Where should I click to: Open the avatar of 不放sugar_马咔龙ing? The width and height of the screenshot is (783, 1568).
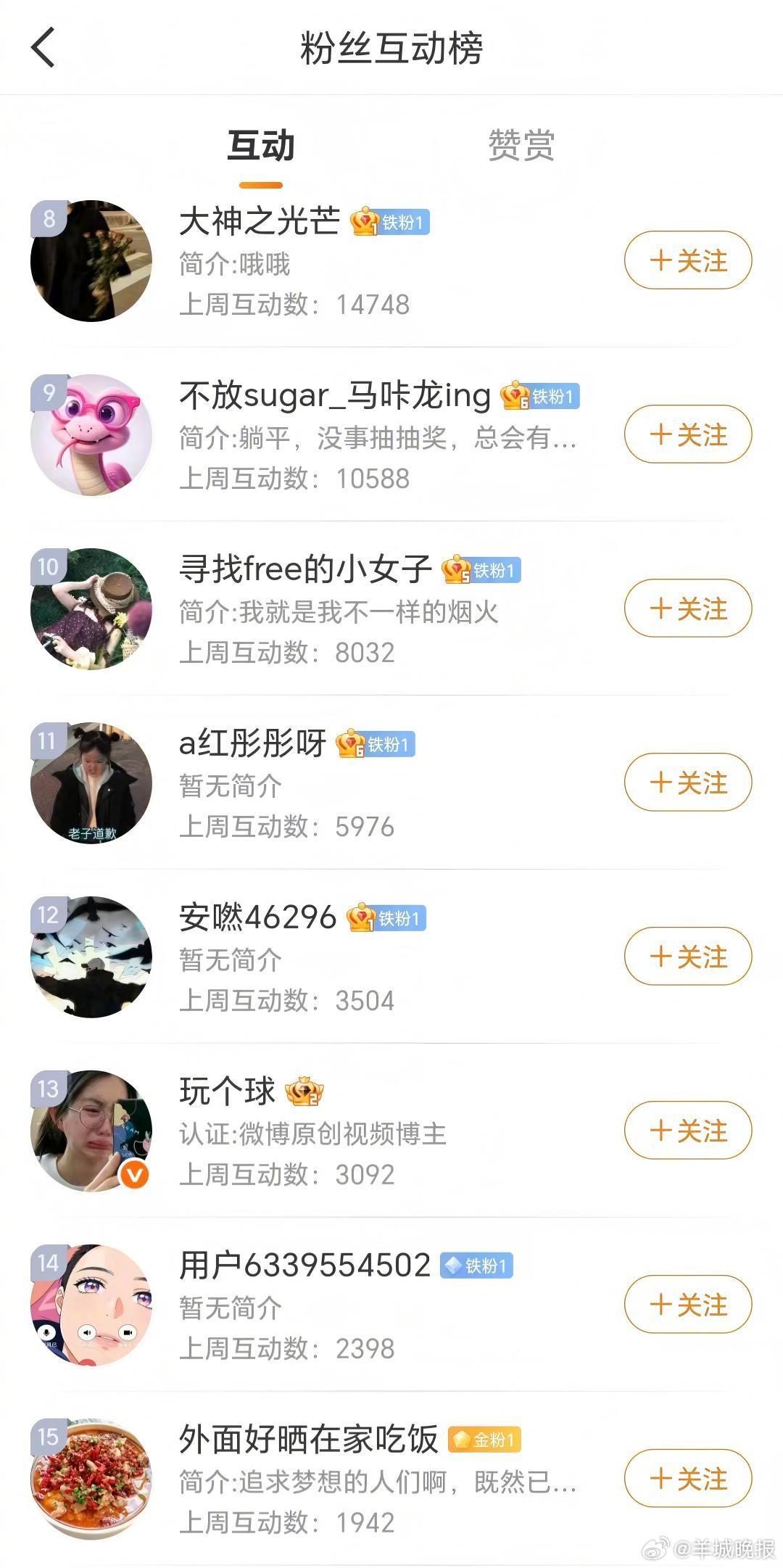tap(91, 434)
